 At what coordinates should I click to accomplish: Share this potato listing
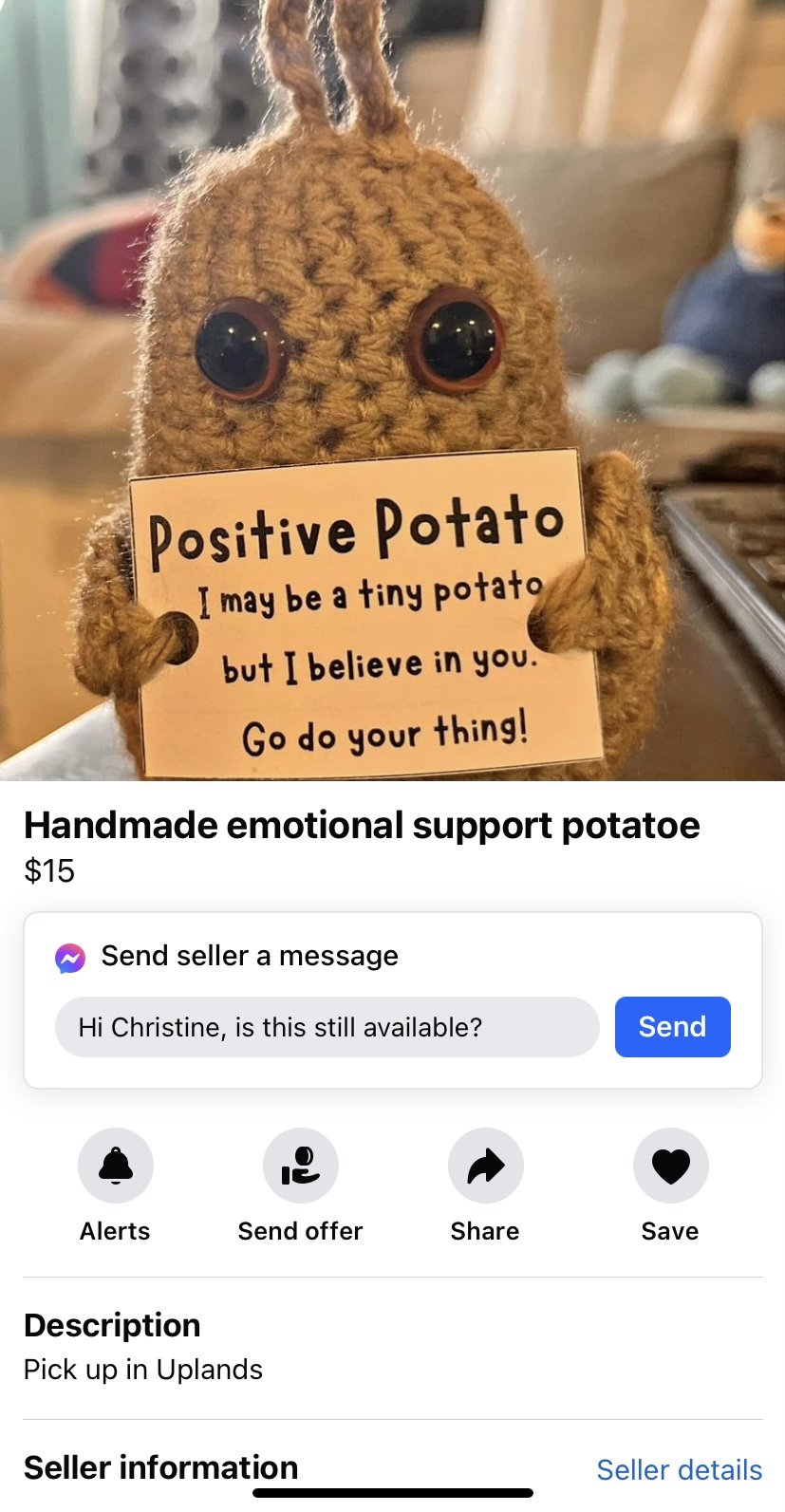pos(485,1166)
